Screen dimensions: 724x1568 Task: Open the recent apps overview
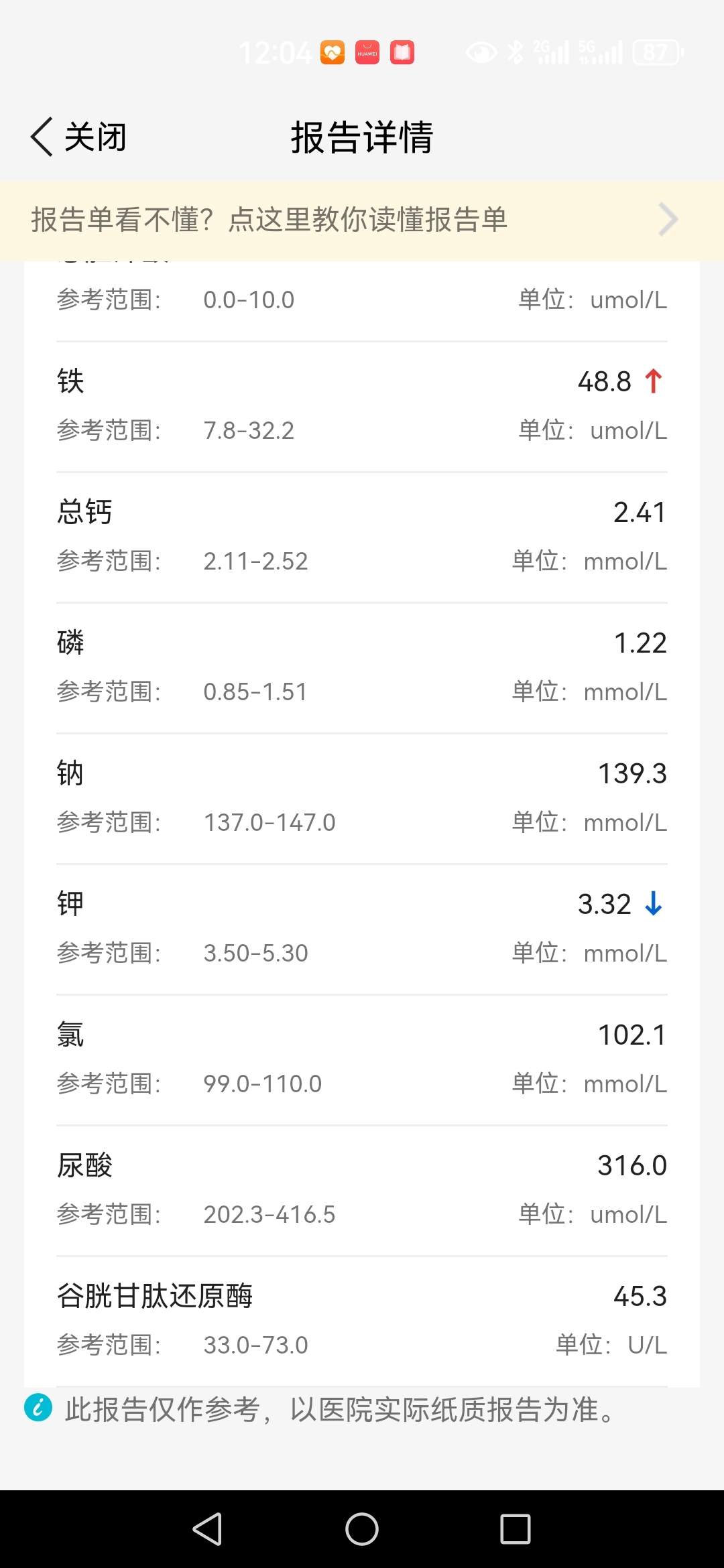516,1529
